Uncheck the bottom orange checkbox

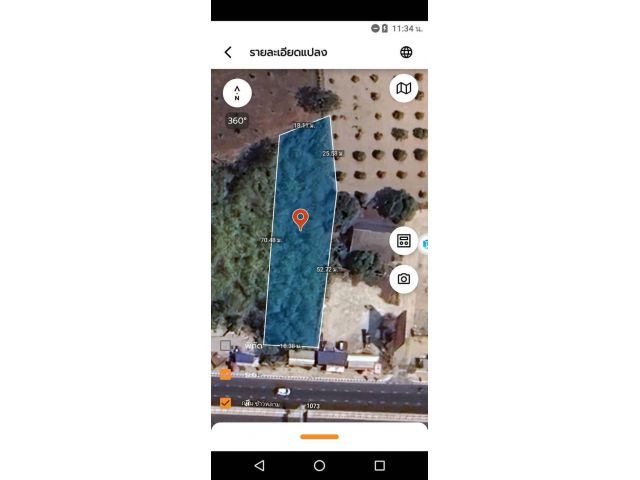click(x=226, y=403)
